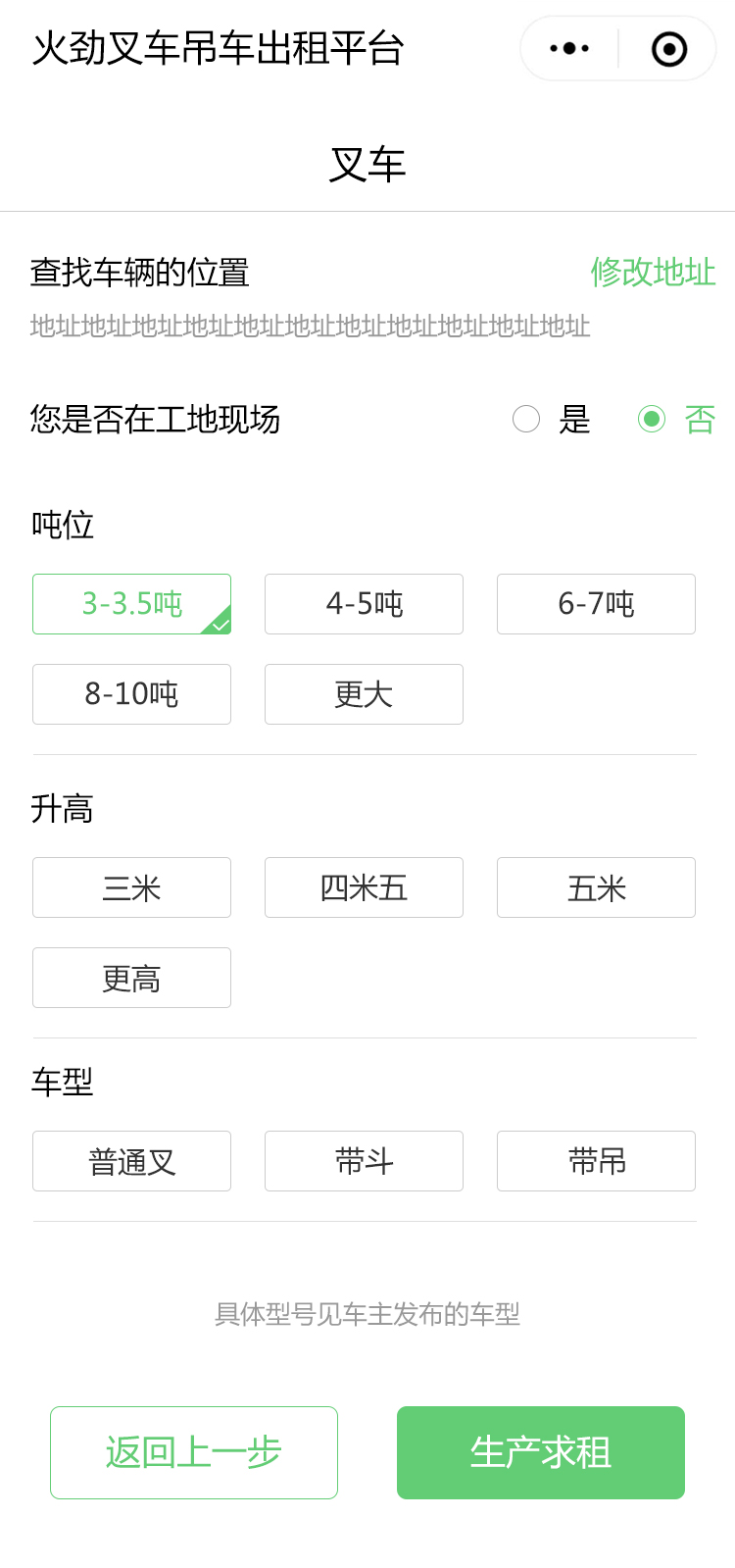Select 普通叉 vehicle type

click(131, 1161)
